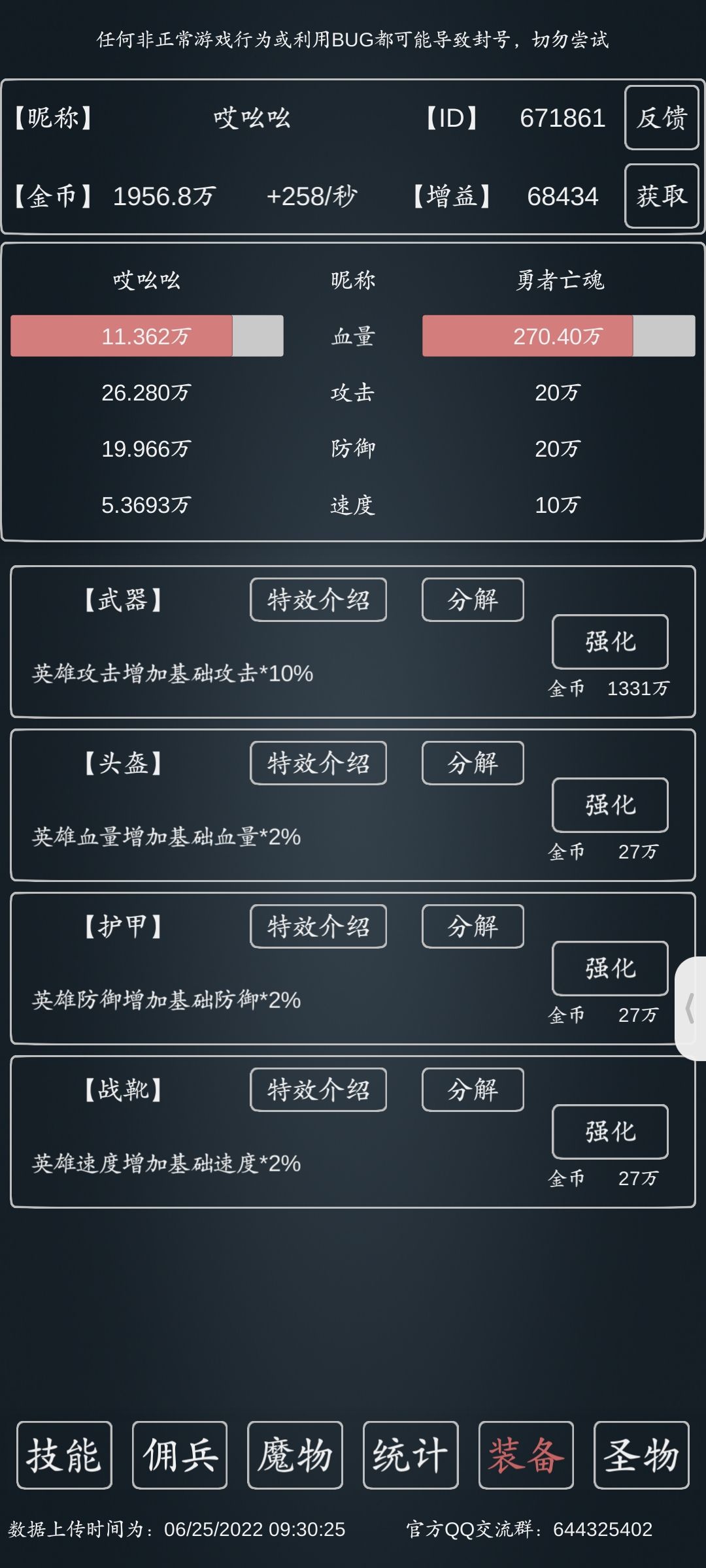Open 特效介绍 for the 头盔 helmet
The height and width of the screenshot is (1568, 706).
click(318, 762)
